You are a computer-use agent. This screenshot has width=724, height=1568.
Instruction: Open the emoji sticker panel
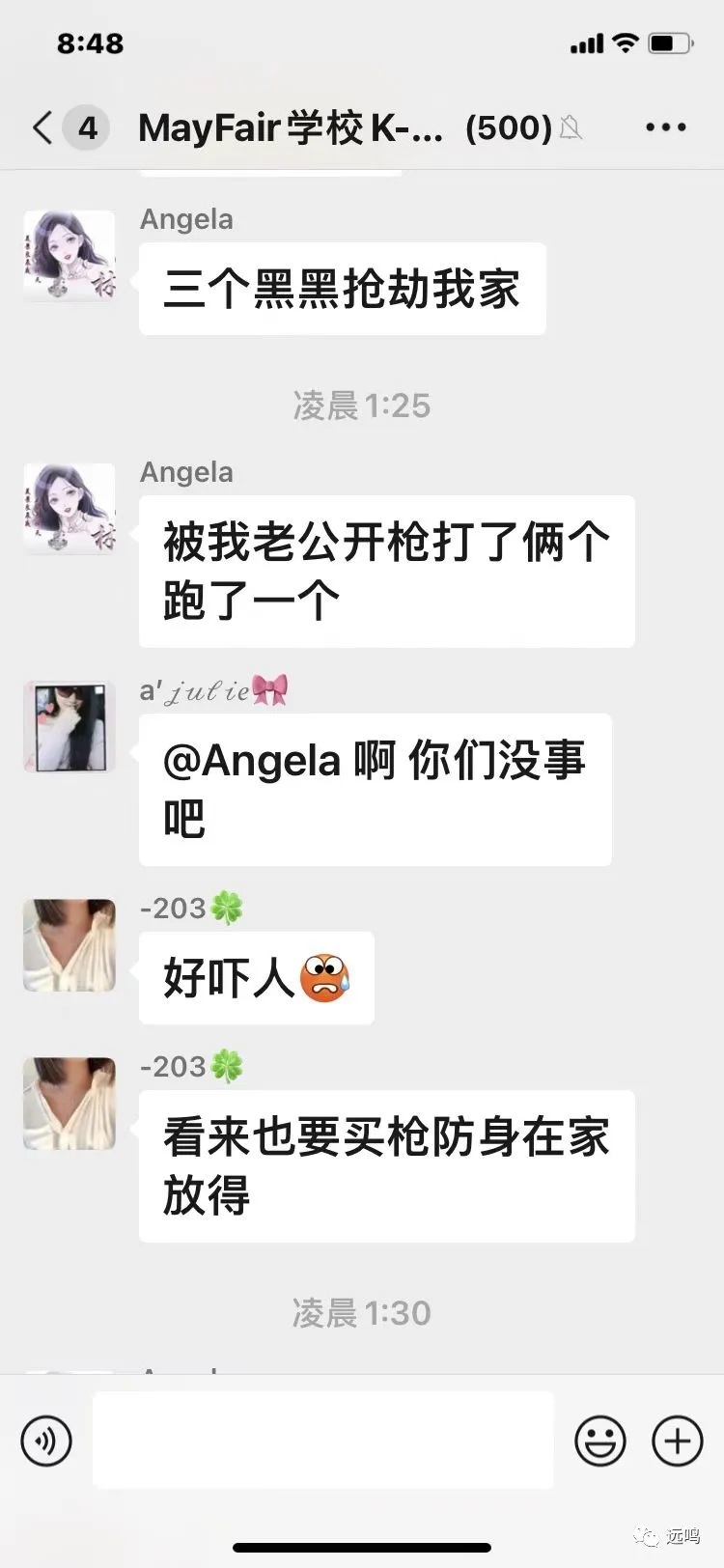pyautogui.click(x=599, y=1442)
